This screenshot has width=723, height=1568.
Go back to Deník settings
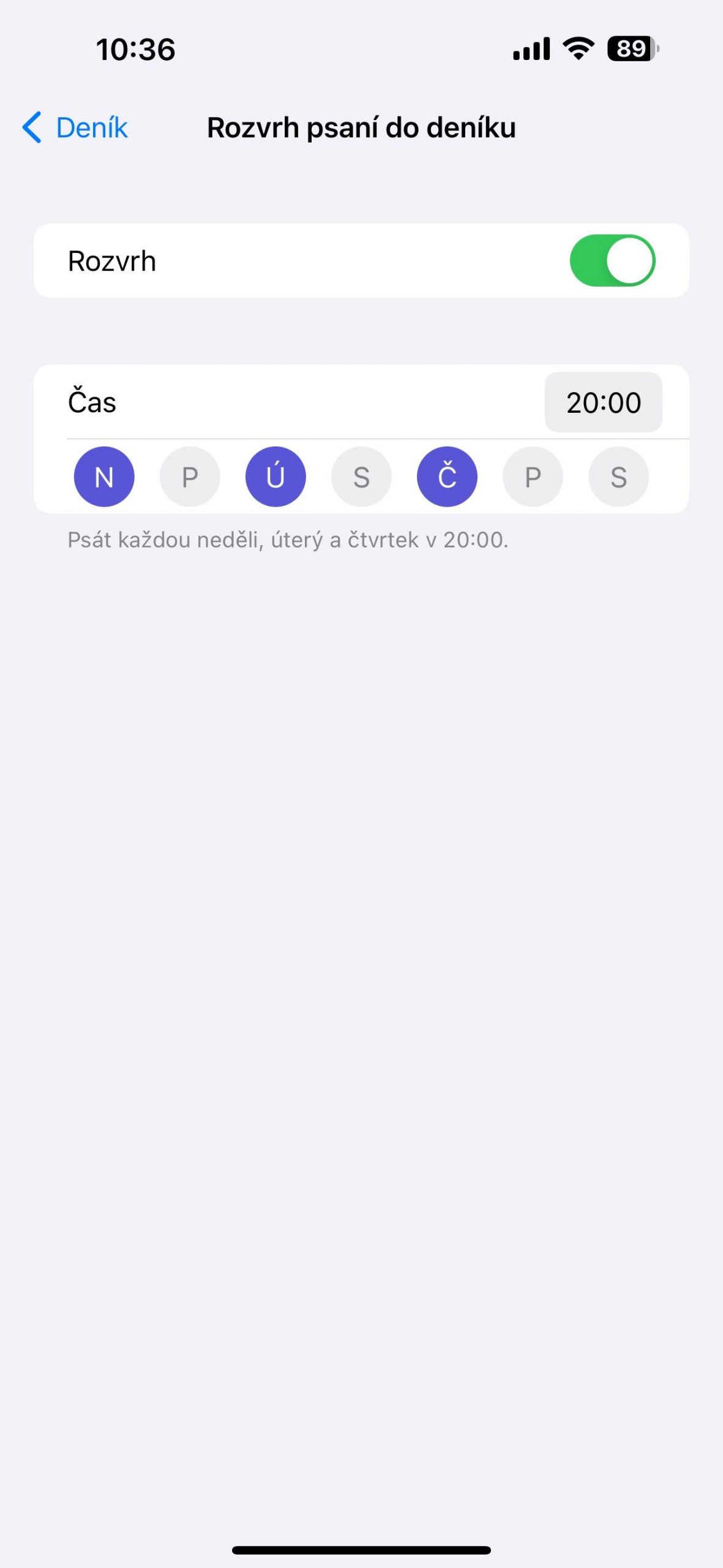tap(75, 127)
